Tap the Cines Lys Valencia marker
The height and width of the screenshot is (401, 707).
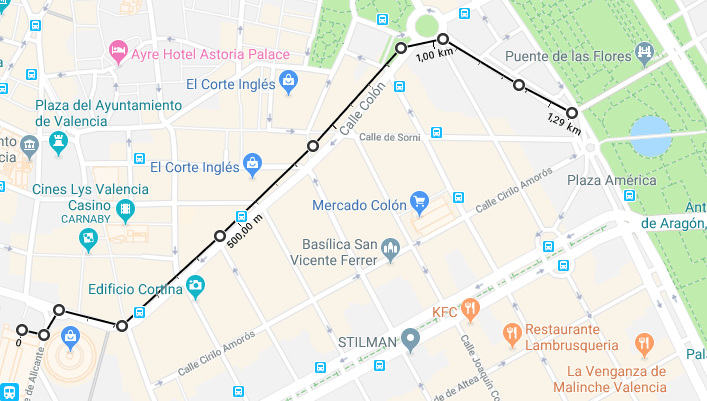125,210
